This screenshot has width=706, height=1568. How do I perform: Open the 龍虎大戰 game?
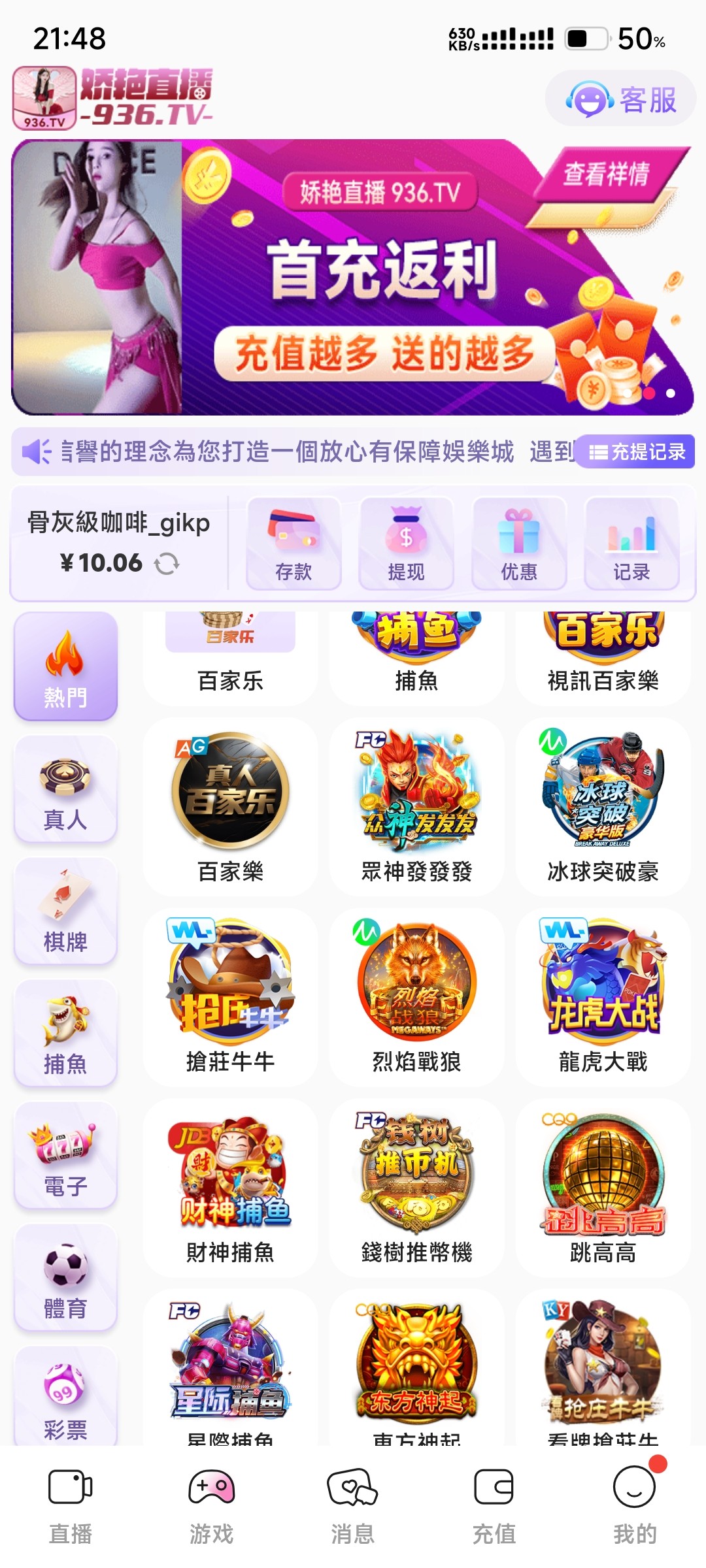pyautogui.click(x=603, y=998)
